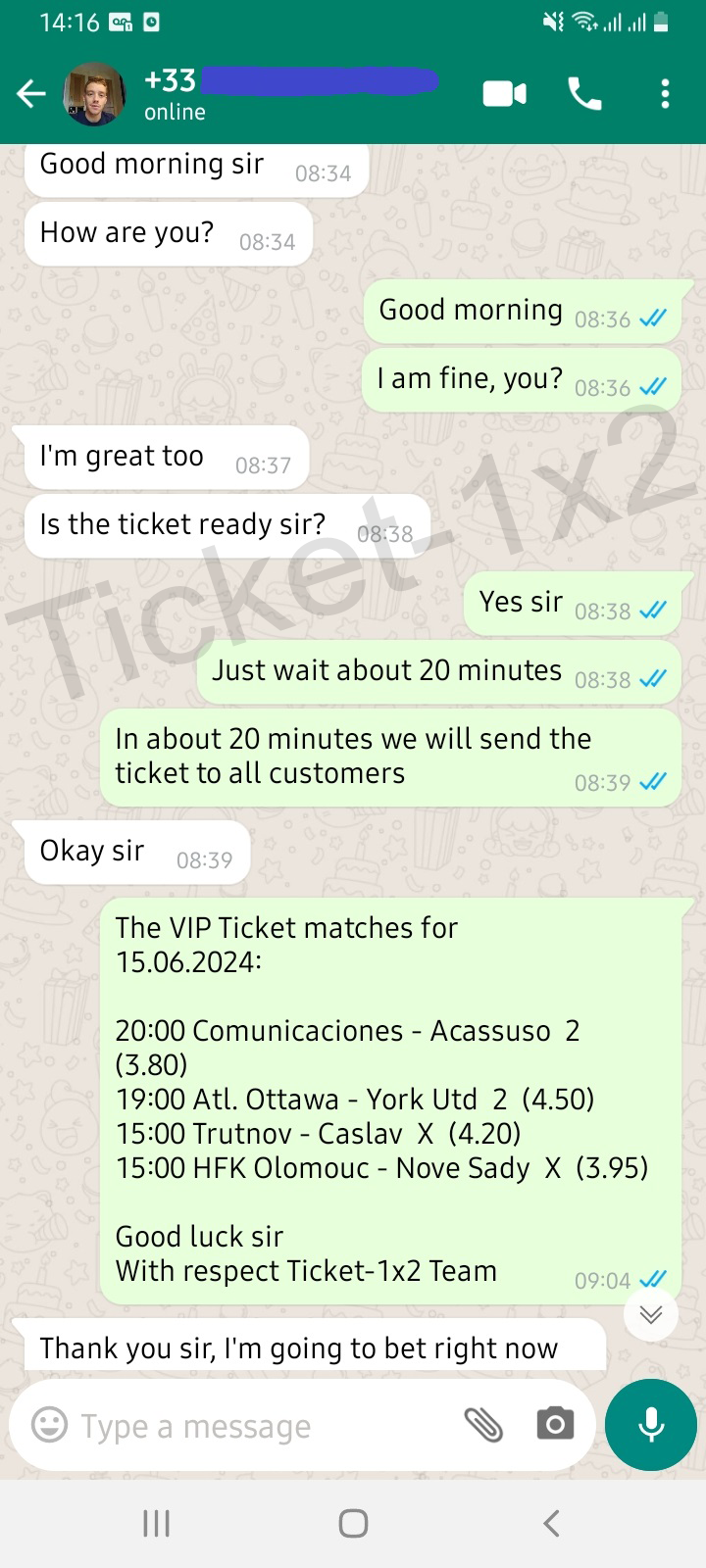The image size is (706, 1568).
Task: Open the emoji picker
Action: (x=50, y=1425)
